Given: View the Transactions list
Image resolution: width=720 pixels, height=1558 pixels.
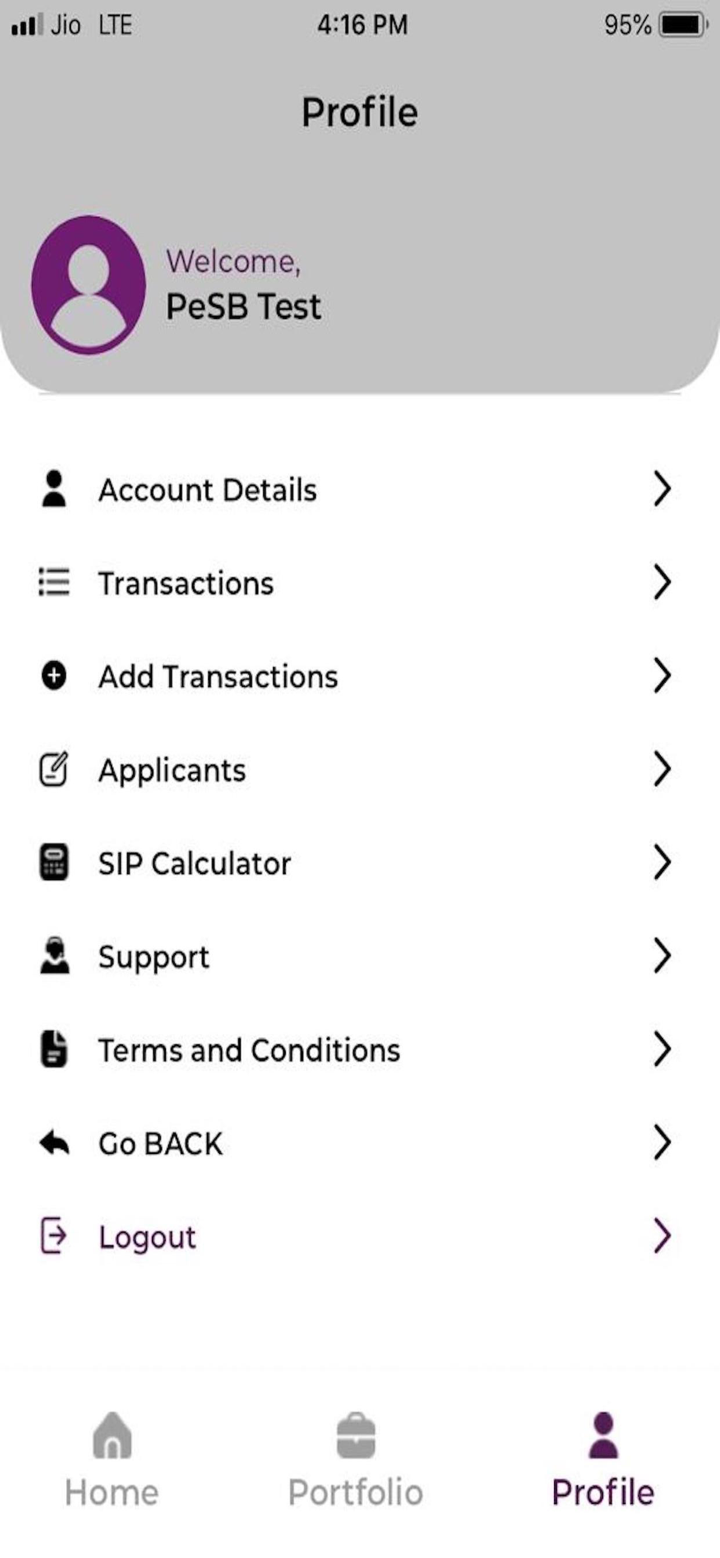Looking at the screenshot, I should [186, 583].
